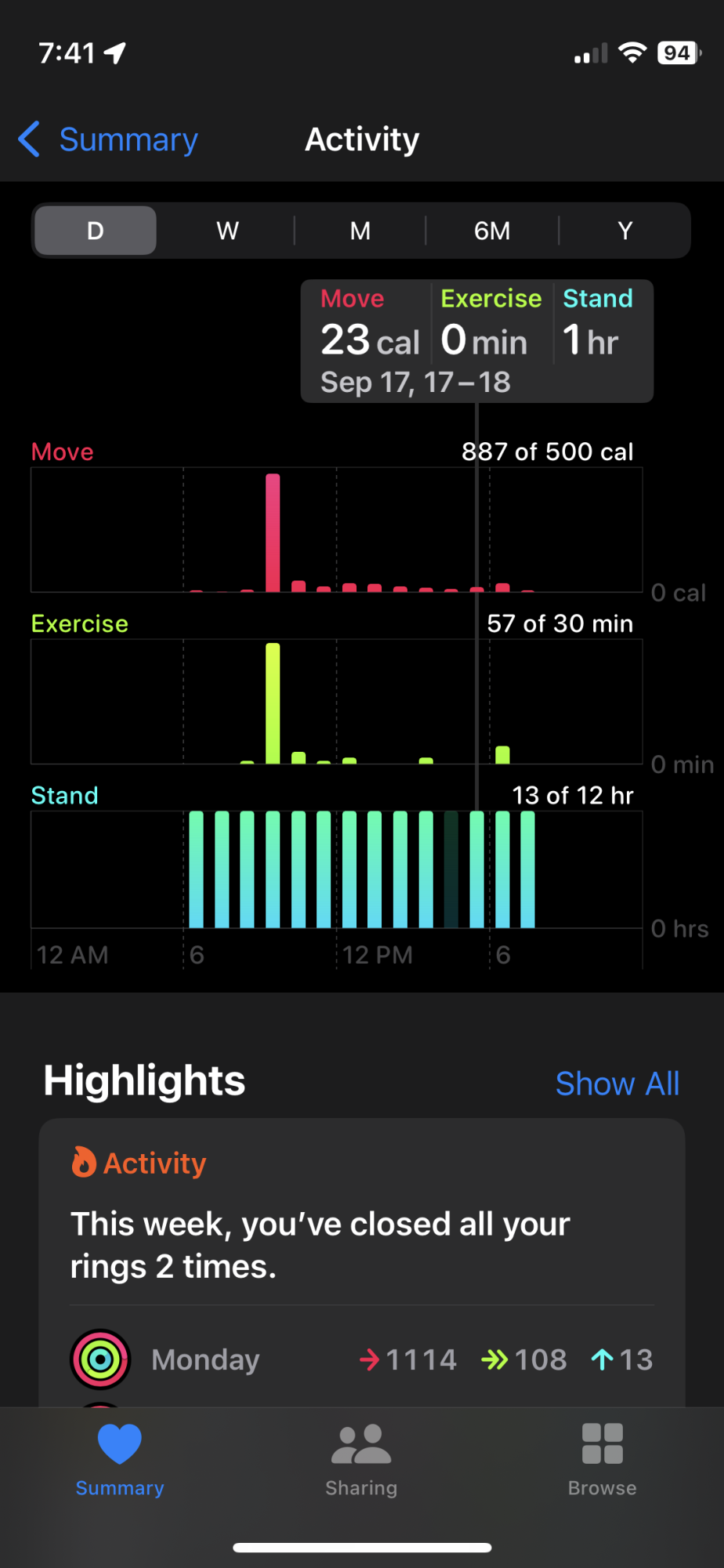724x1568 pixels.
Task: Switch to the W weekly view
Action: pyautogui.click(x=227, y=230)
